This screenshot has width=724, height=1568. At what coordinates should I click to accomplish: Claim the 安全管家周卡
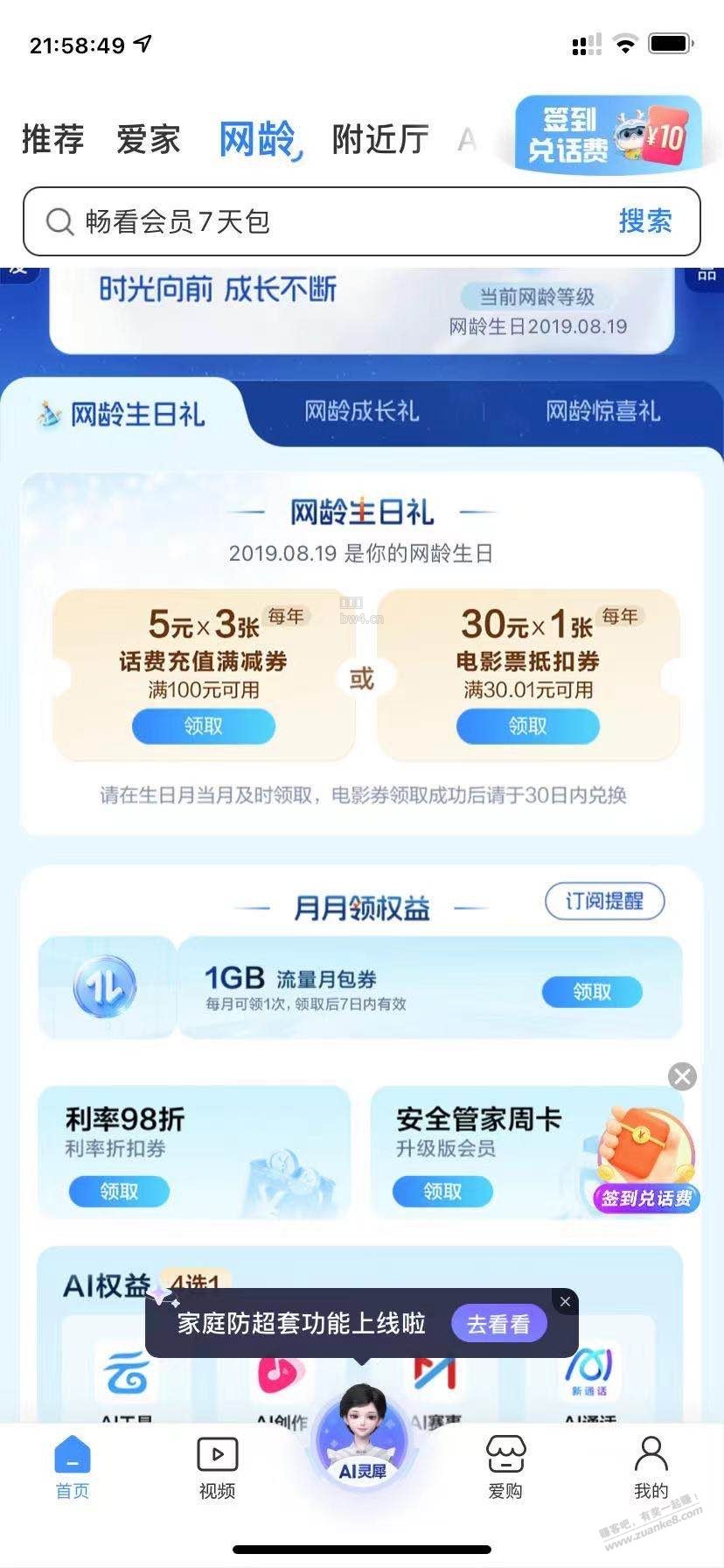click(442, 1191)
